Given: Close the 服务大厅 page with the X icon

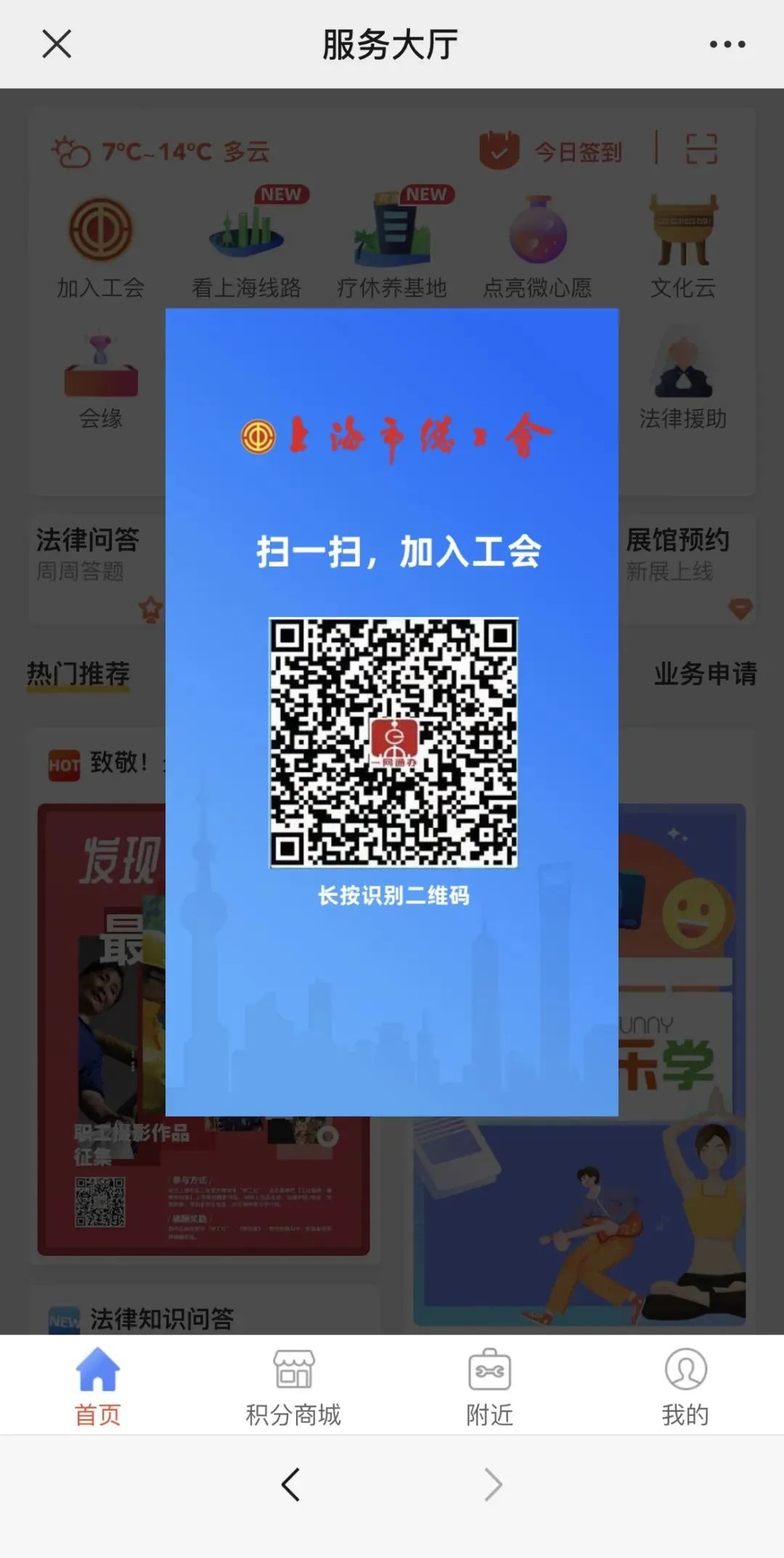Looking at the screenshot, I should tap(57, 44).
